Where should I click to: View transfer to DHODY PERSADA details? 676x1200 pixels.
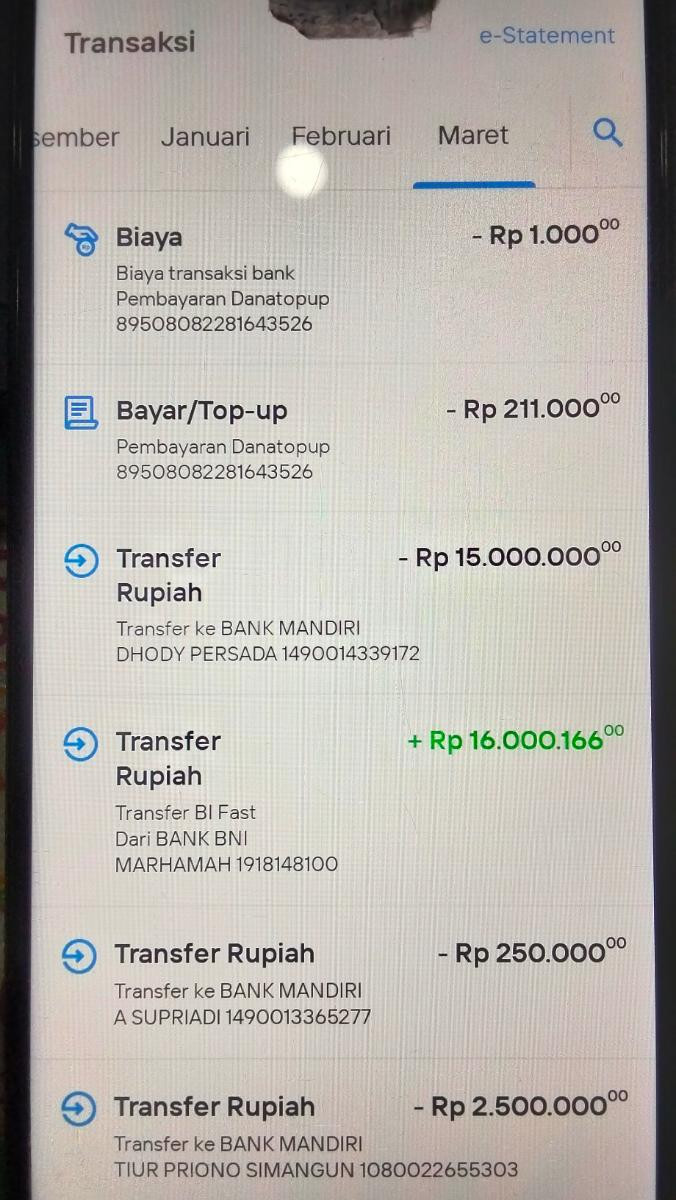point(341,605)
